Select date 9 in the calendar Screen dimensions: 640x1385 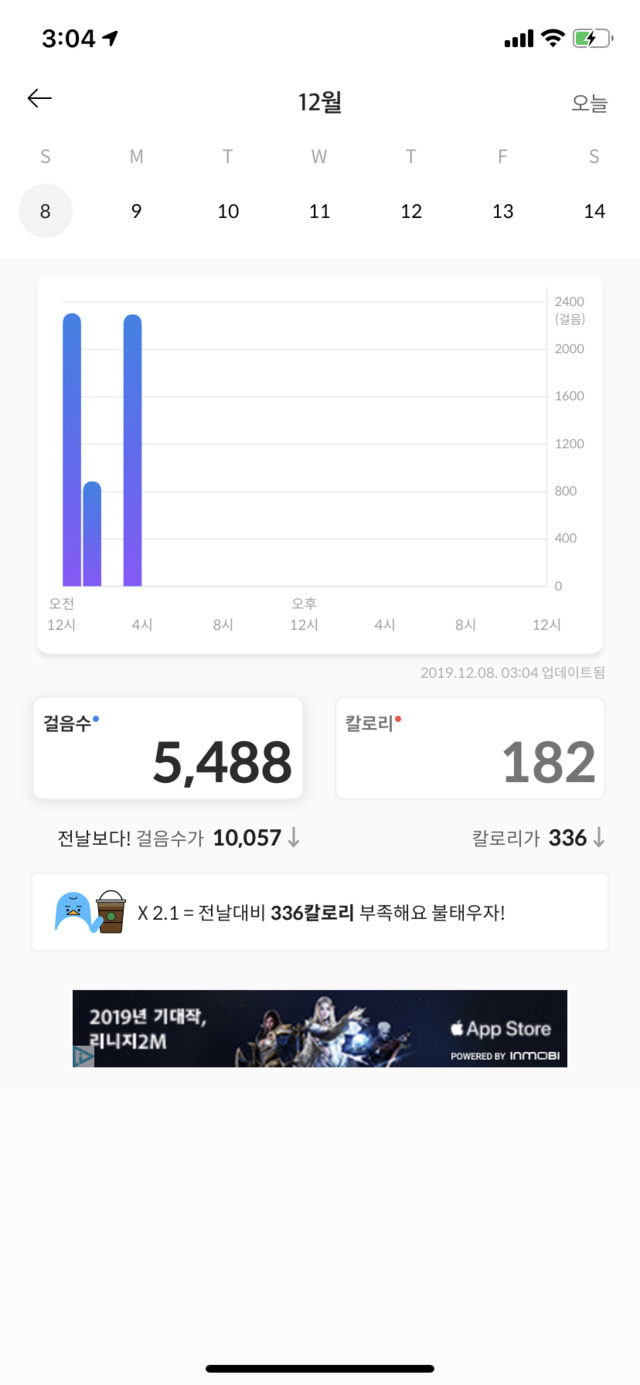[136, 211]
